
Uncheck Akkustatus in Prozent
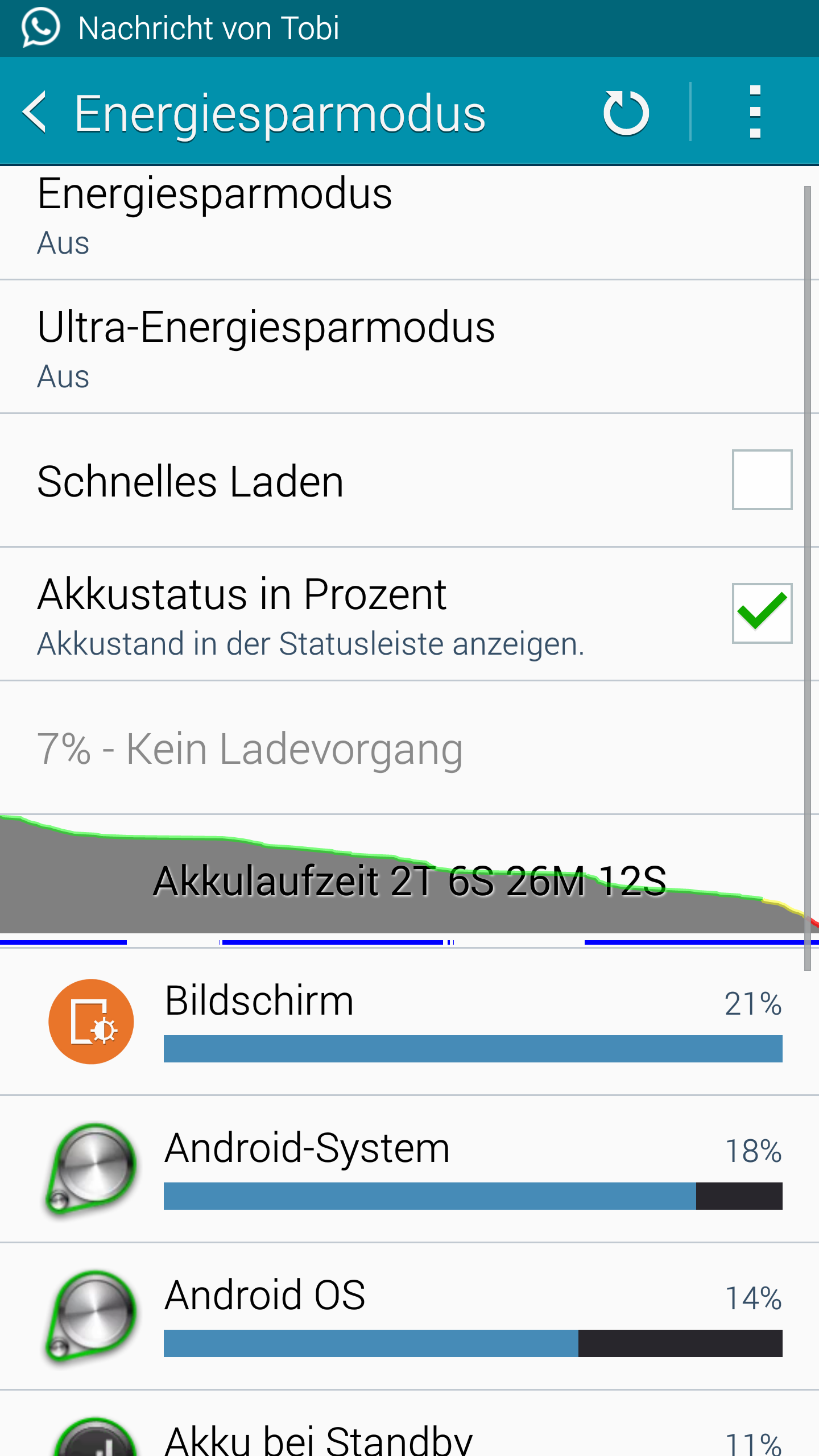(x=762, y=613)
